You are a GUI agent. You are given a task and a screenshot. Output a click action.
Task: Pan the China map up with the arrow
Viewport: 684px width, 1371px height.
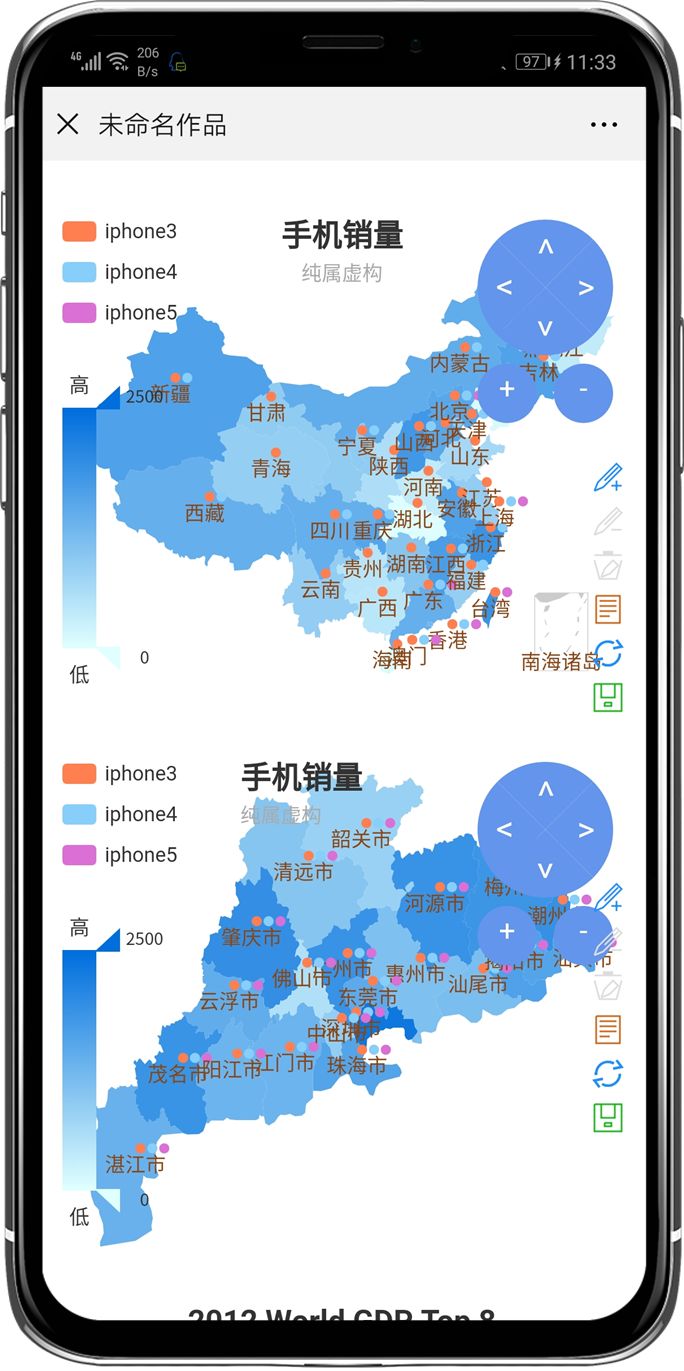point(545,247)
